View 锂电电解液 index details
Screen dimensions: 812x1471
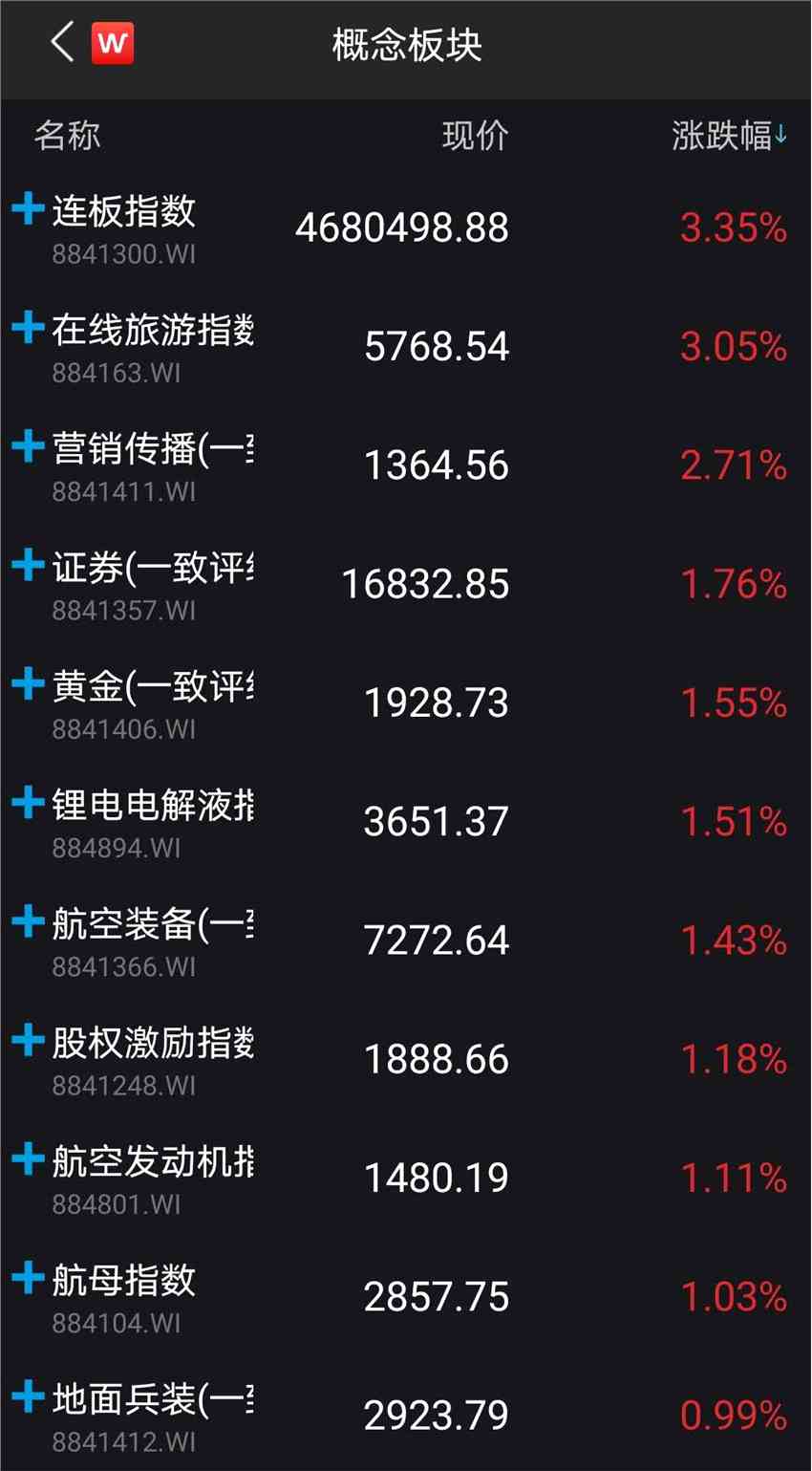(x=406, y=821)
